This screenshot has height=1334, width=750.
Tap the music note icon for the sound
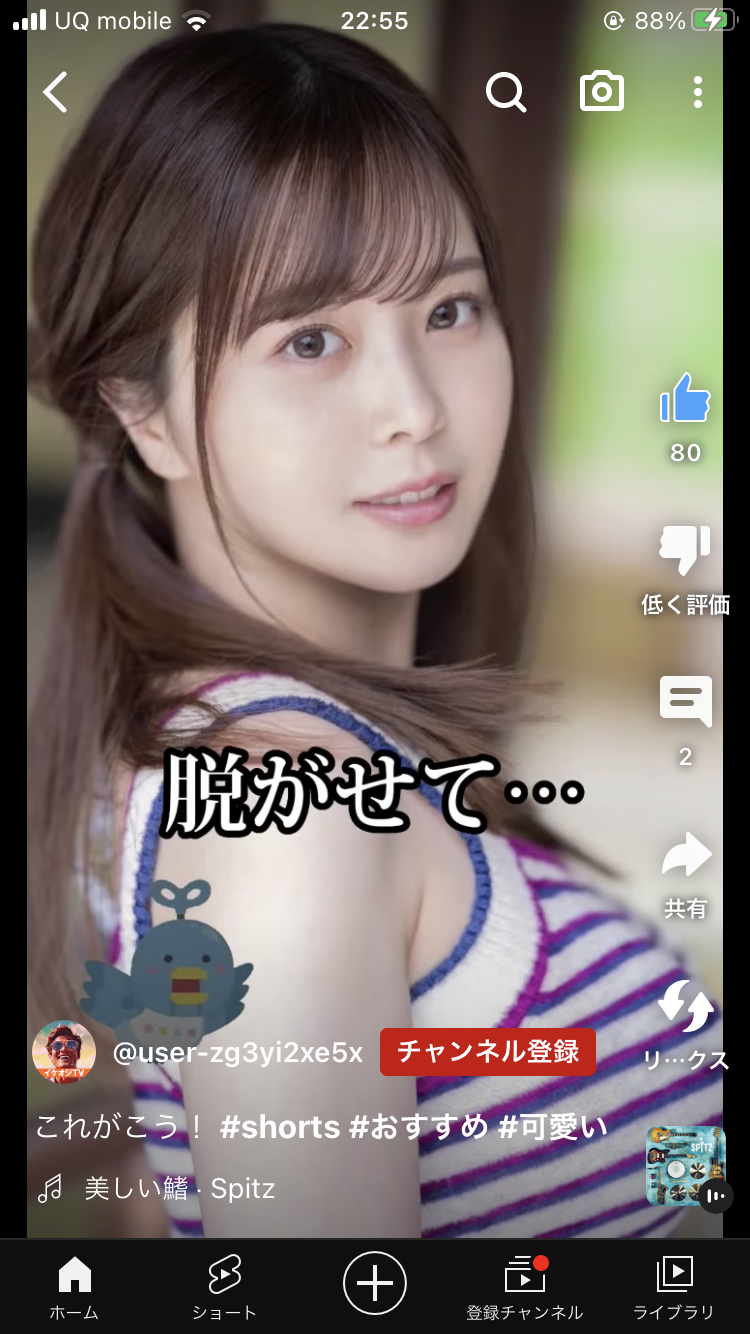(x=51, y=1188)
